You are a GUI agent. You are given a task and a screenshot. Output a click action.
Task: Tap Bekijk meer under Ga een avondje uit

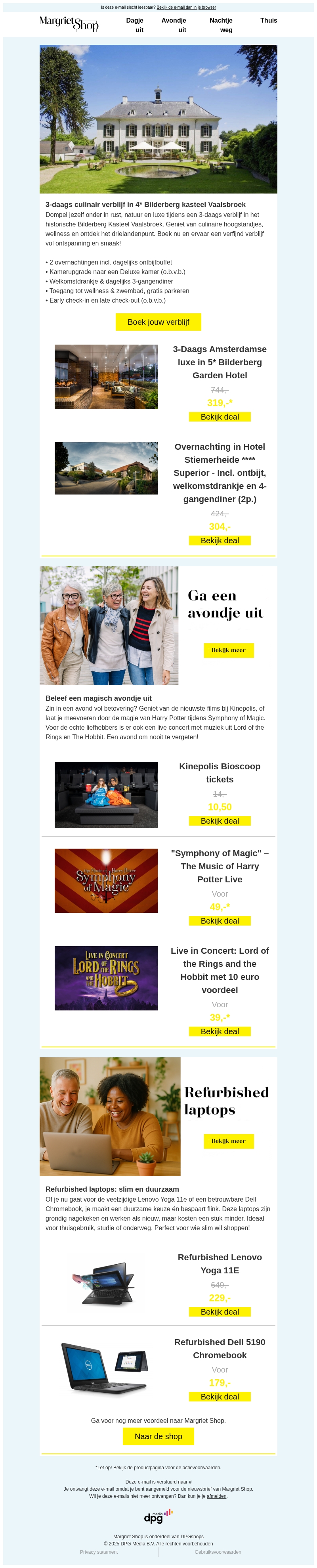229,650
